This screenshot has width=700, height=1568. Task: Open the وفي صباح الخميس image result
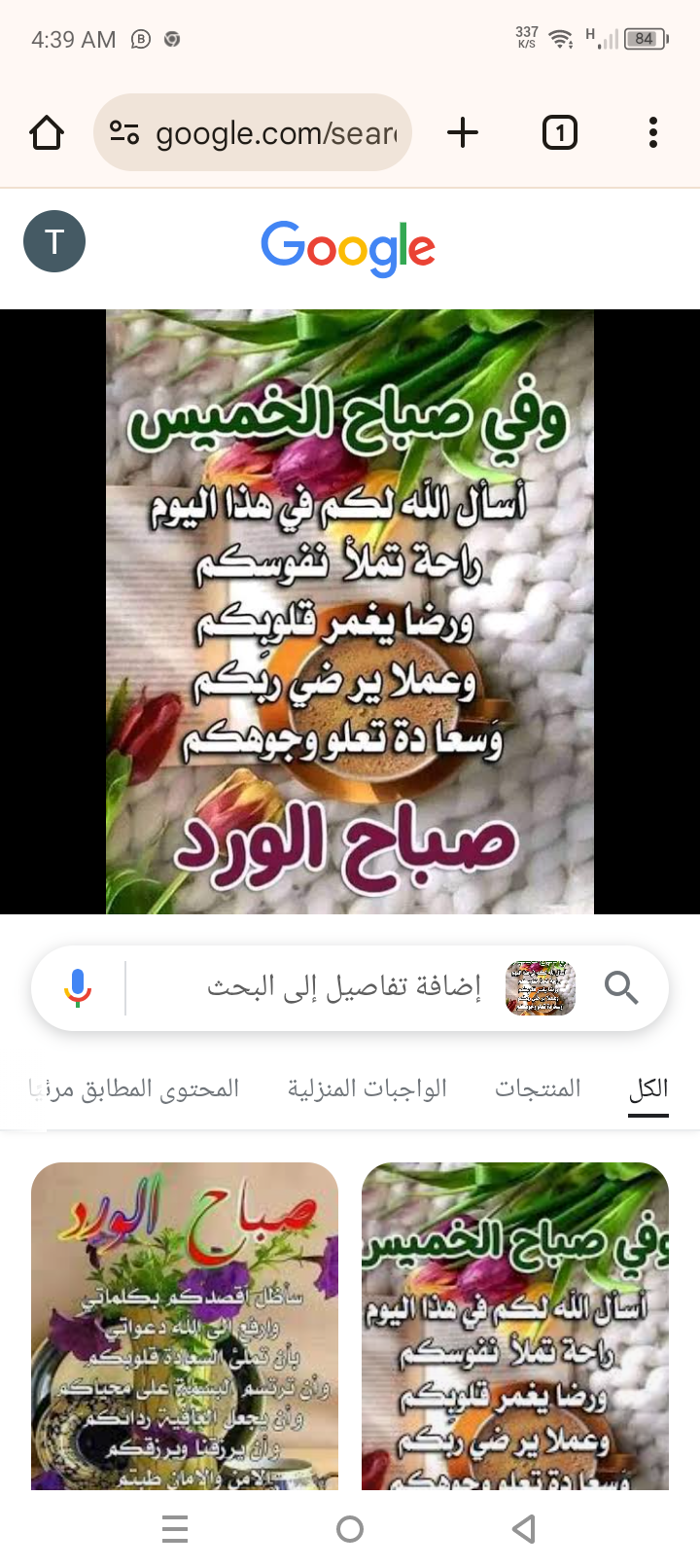pos(515,1327)
